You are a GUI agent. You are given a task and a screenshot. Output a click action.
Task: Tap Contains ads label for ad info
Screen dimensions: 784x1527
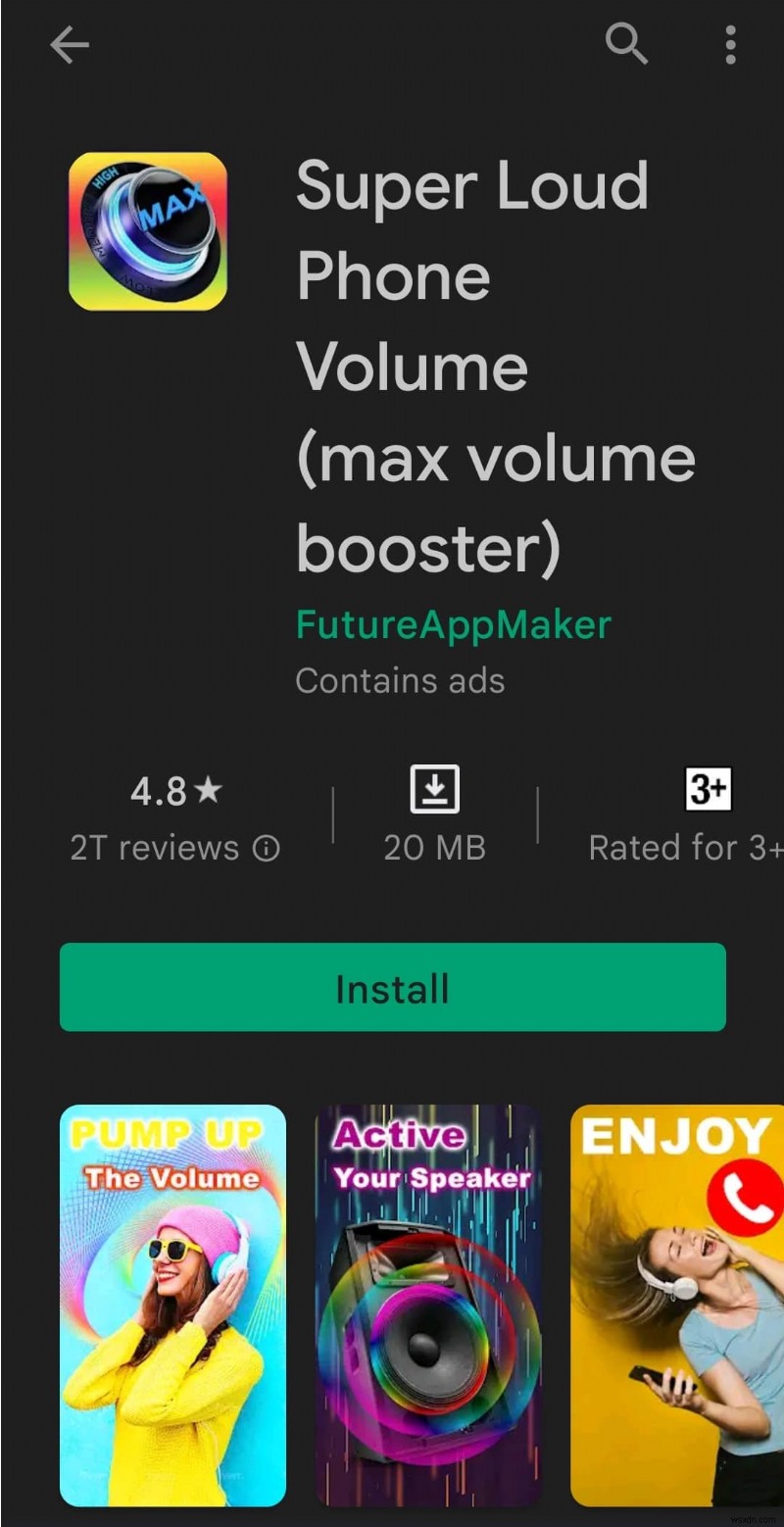[399, 680]
